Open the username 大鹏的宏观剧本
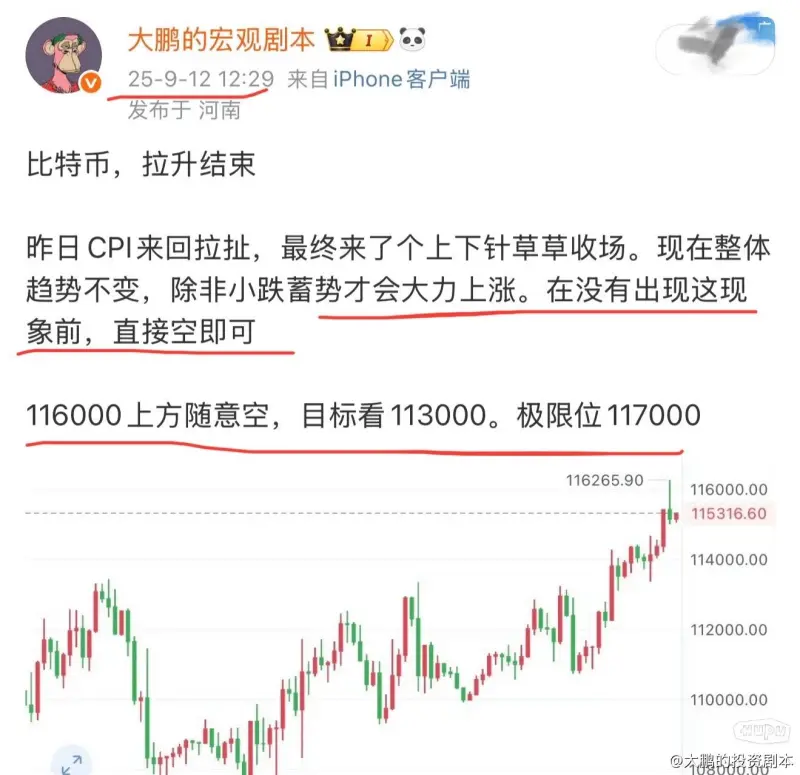The image size is (800, 775). pos(222,40)
